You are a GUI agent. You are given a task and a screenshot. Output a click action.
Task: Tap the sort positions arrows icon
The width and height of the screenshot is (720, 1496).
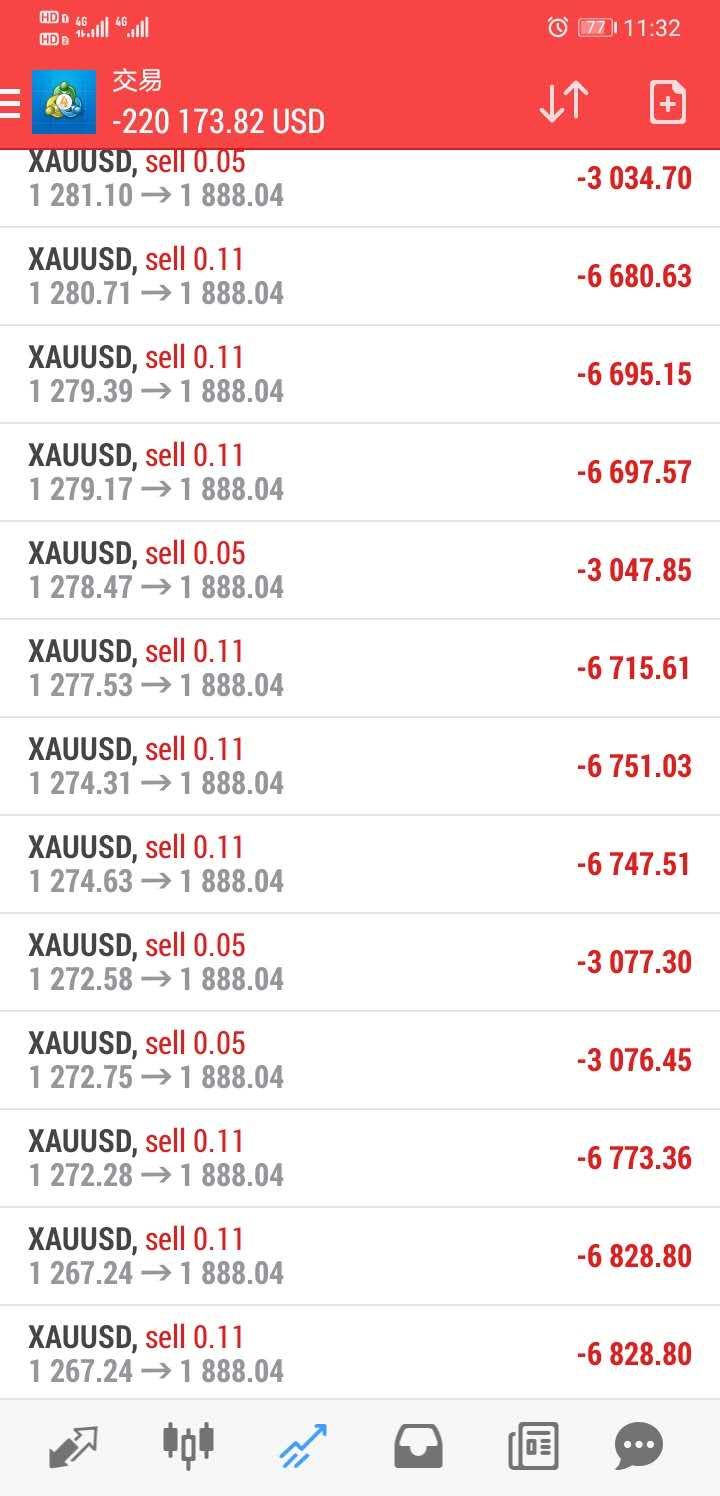click(564, 102)
